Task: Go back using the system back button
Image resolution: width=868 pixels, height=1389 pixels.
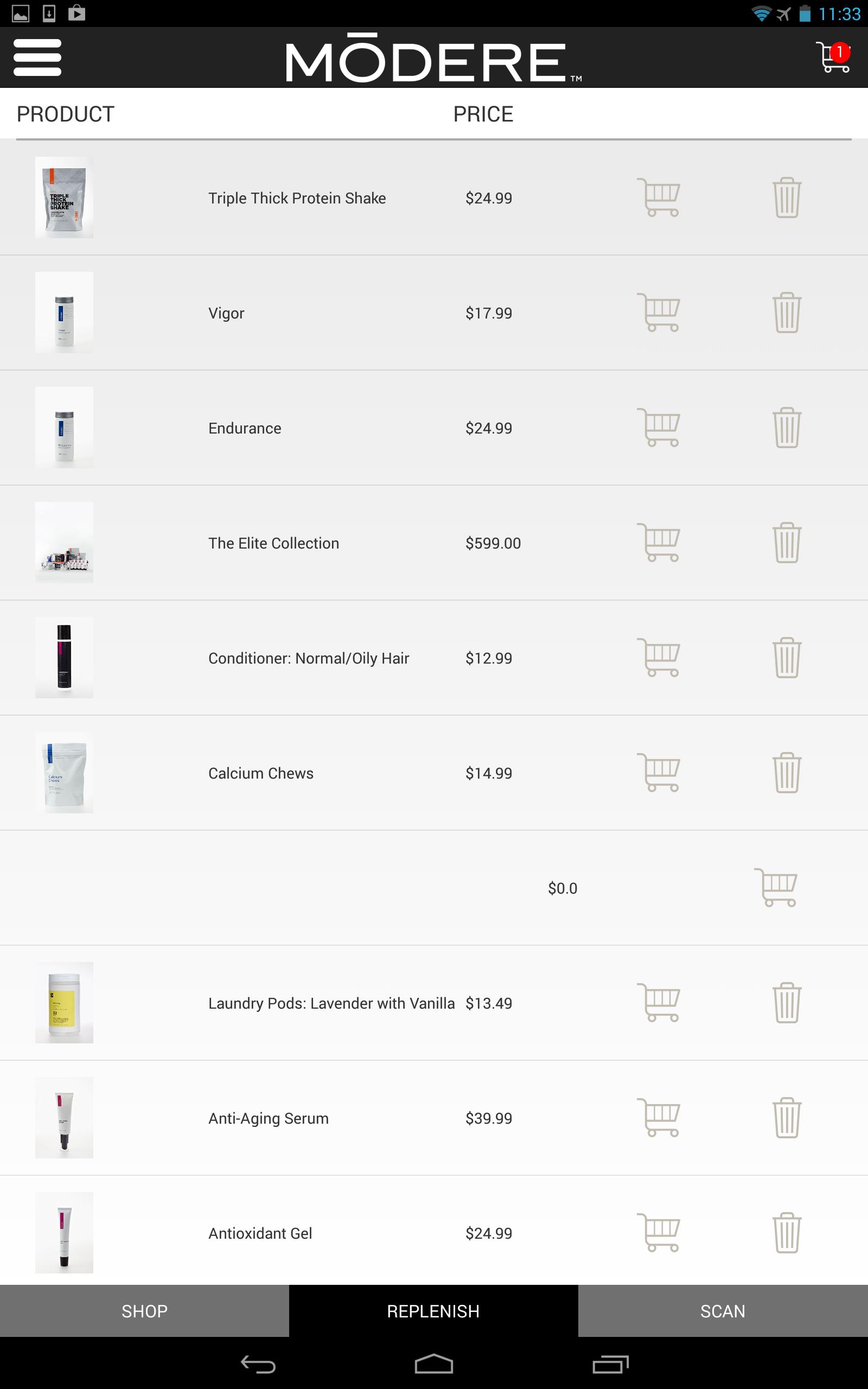Action: (258, 1365)
